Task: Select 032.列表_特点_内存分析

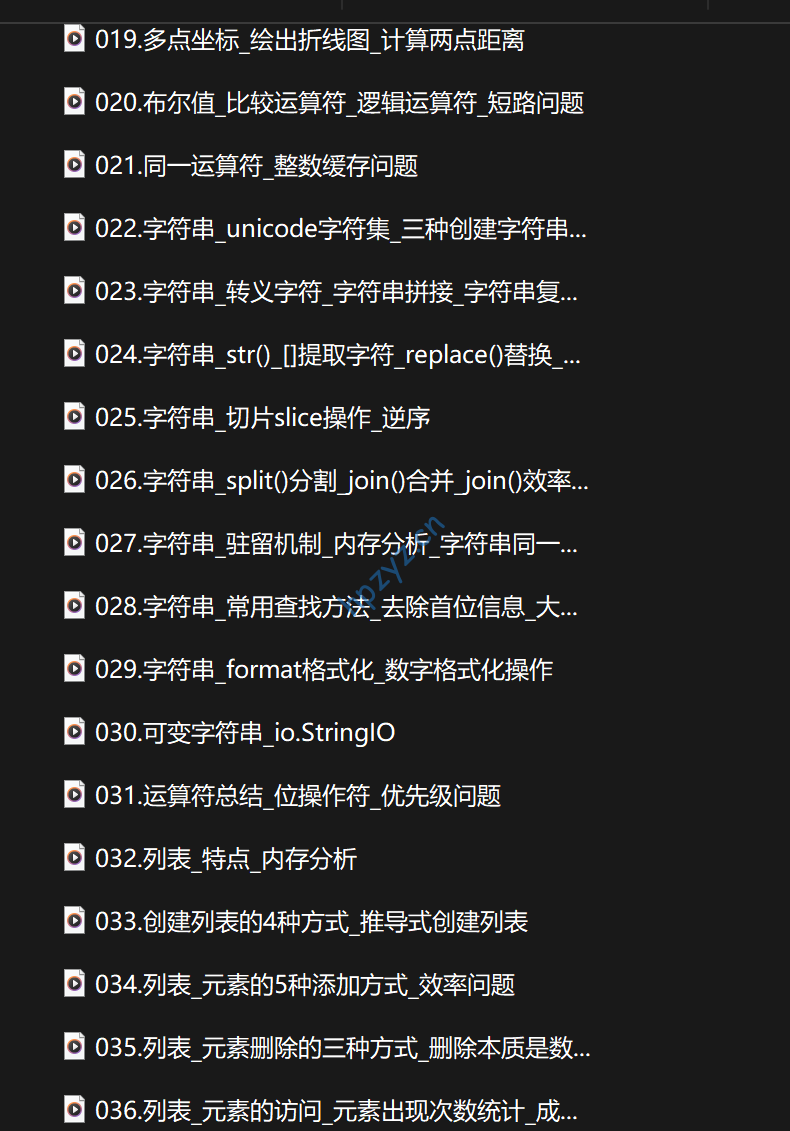Action: (226, 860)
